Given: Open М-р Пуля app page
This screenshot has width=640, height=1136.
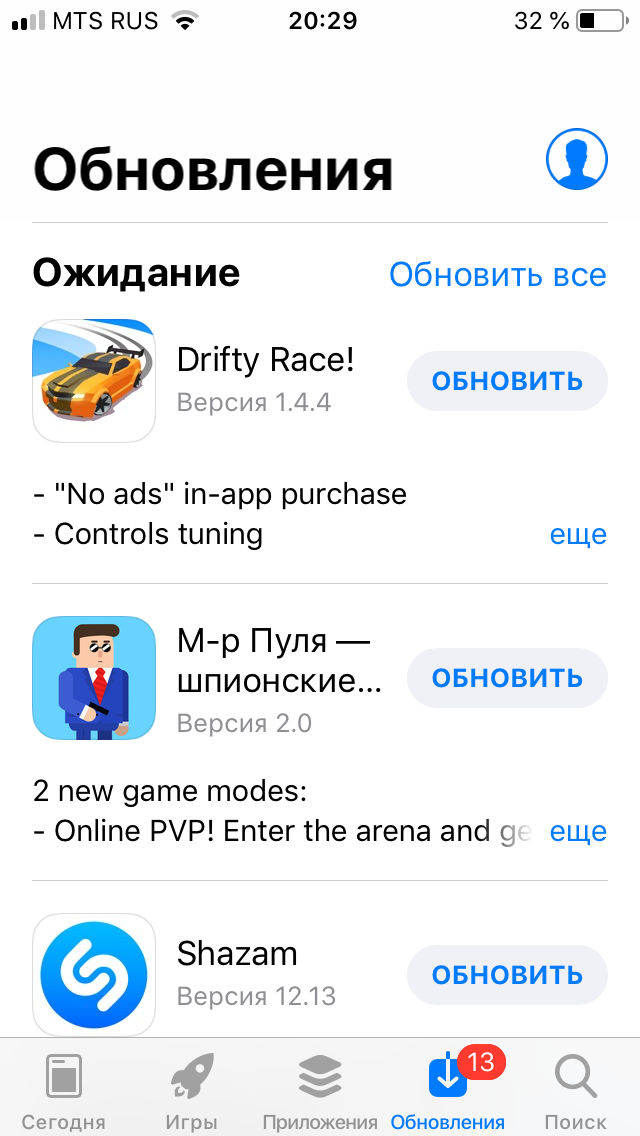Looking at the screenshot, I should coord(94,677).
